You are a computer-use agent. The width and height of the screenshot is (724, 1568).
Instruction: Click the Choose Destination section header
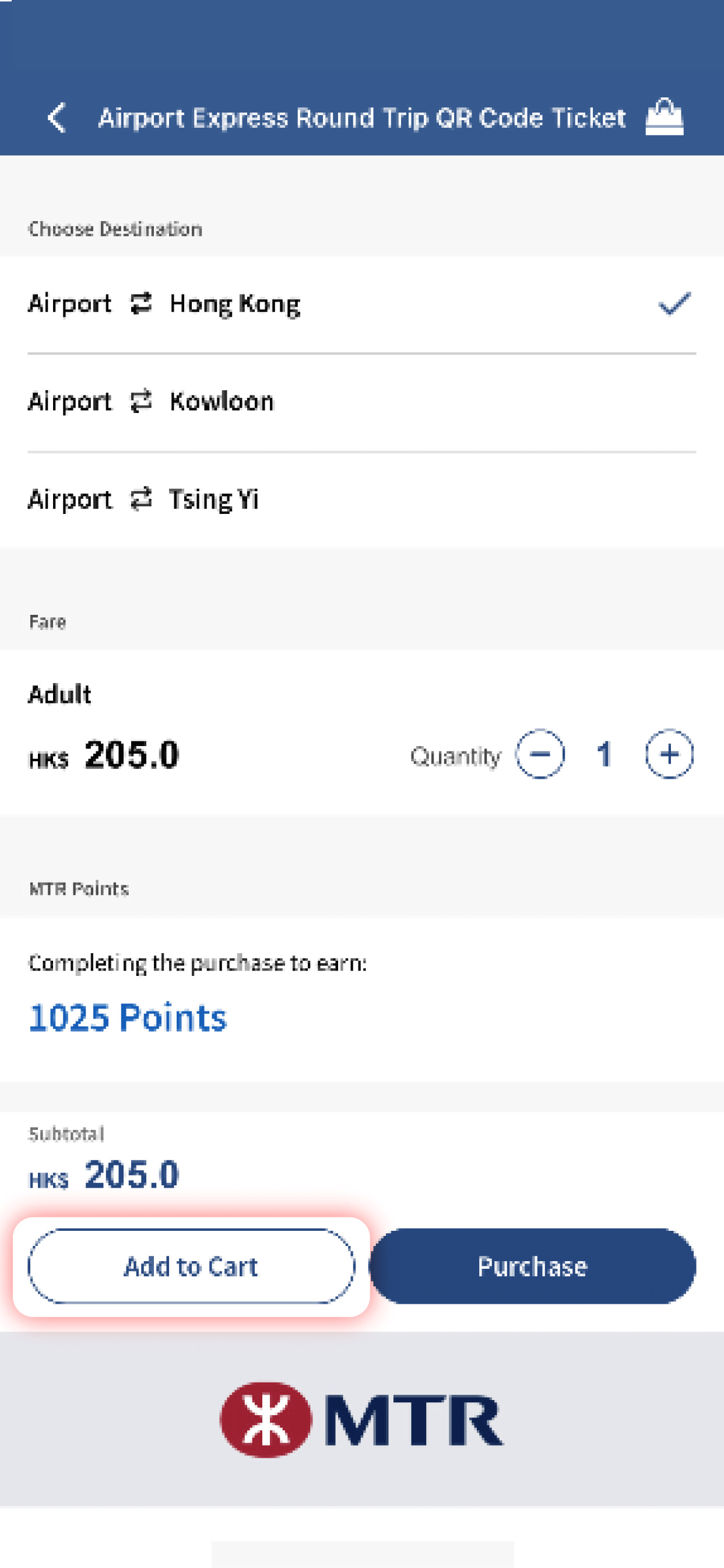pyautogui.click(x=114, y=229)
